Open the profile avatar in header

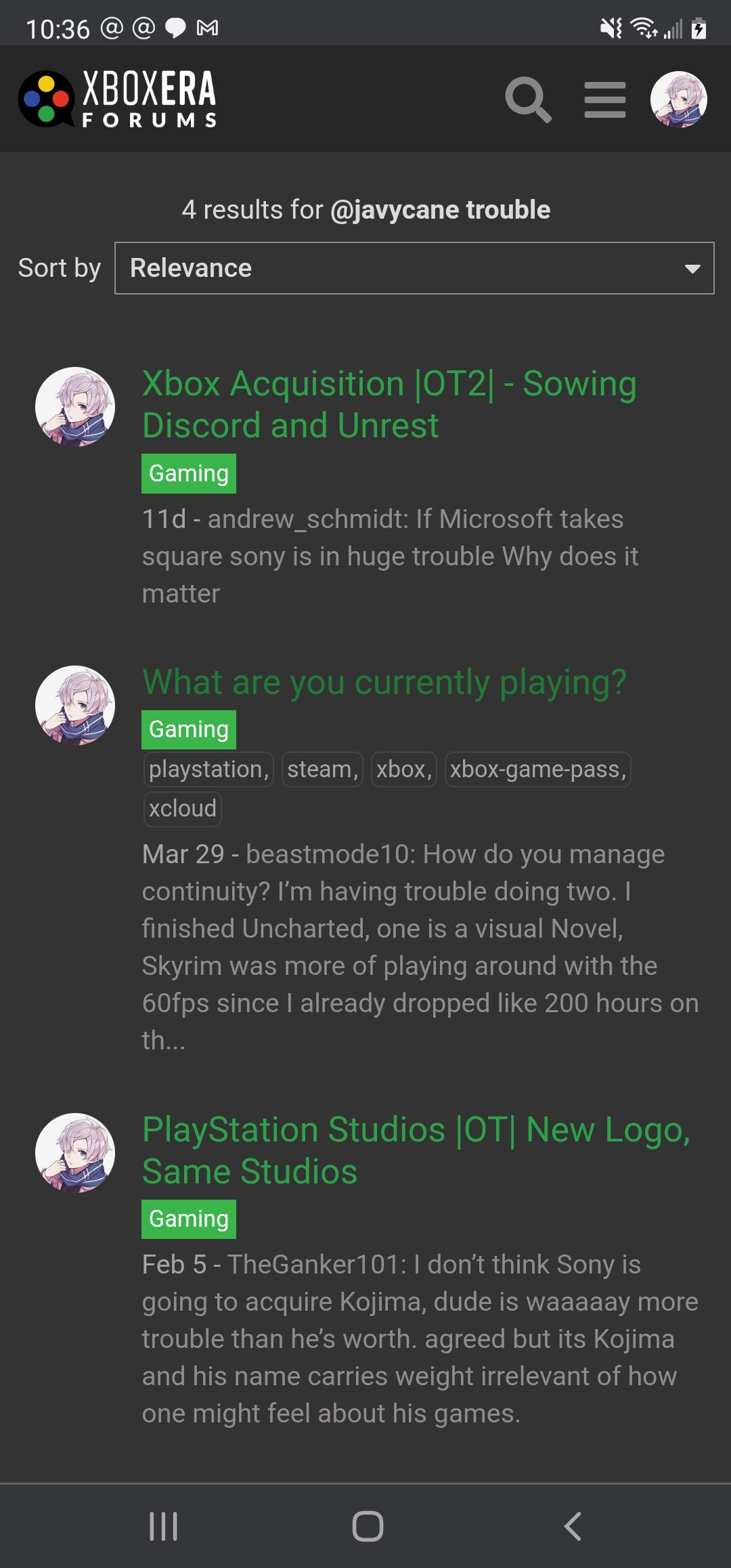click(678, 100)
